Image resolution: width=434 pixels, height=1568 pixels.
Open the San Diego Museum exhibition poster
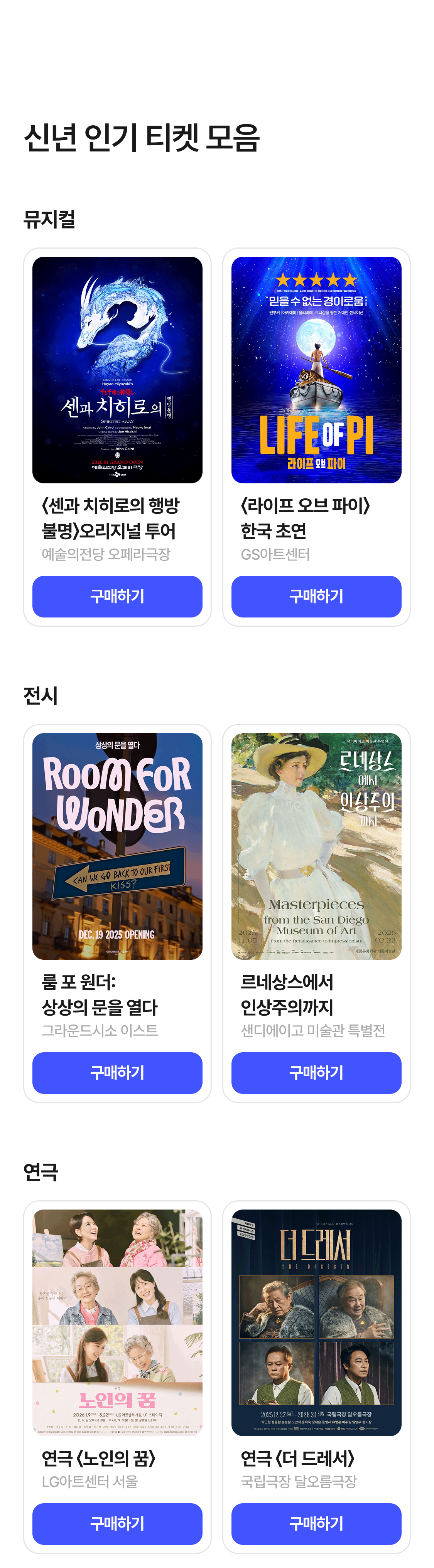tap(316, 845)
